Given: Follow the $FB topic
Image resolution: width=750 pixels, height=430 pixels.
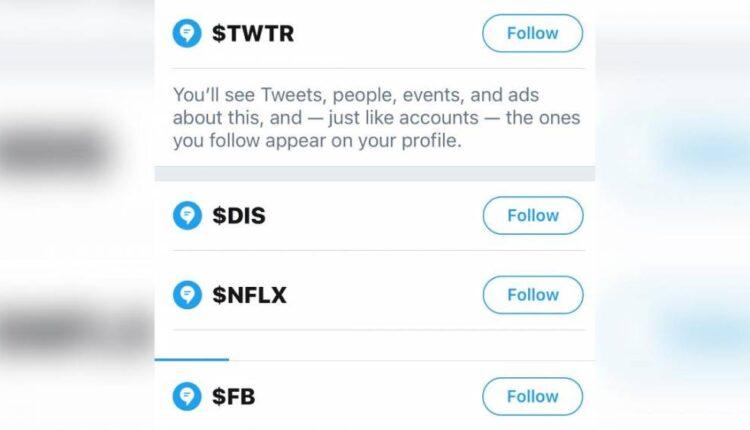Looking at the screenshot, I should pos(532,396).
